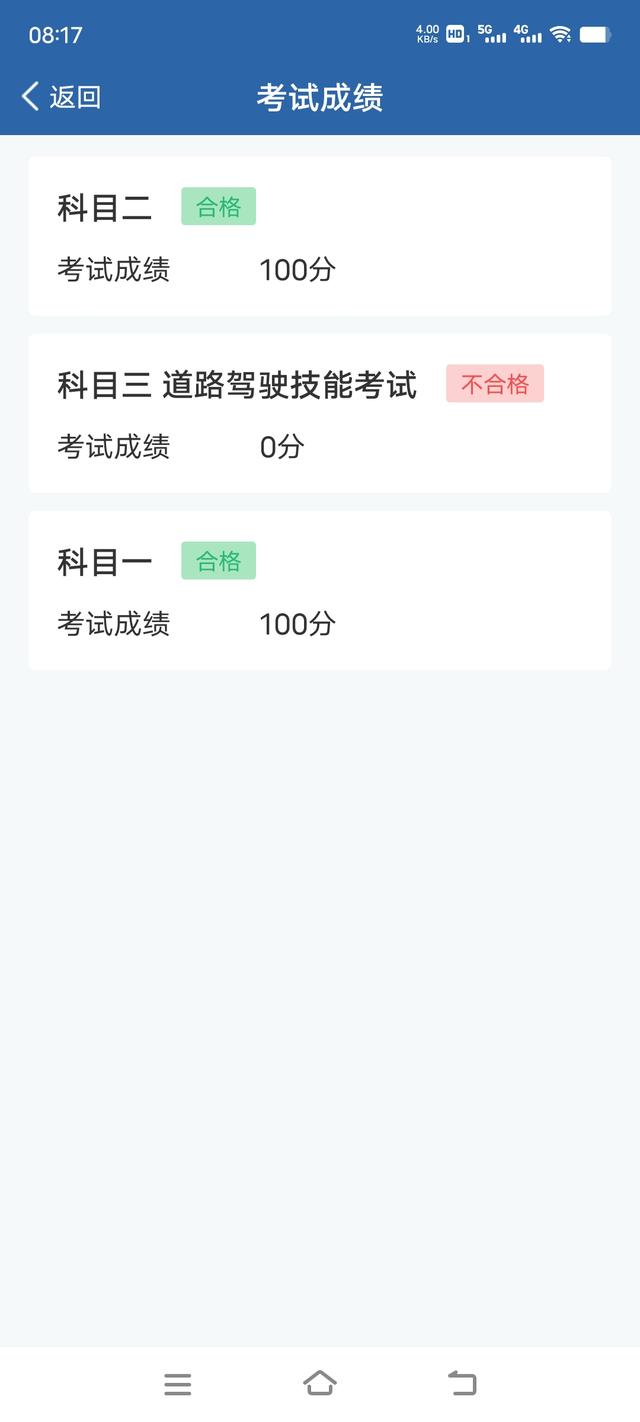Open the 科目一 score card
The height and width of the screenshot is (1422, 640).
[320, 590]
